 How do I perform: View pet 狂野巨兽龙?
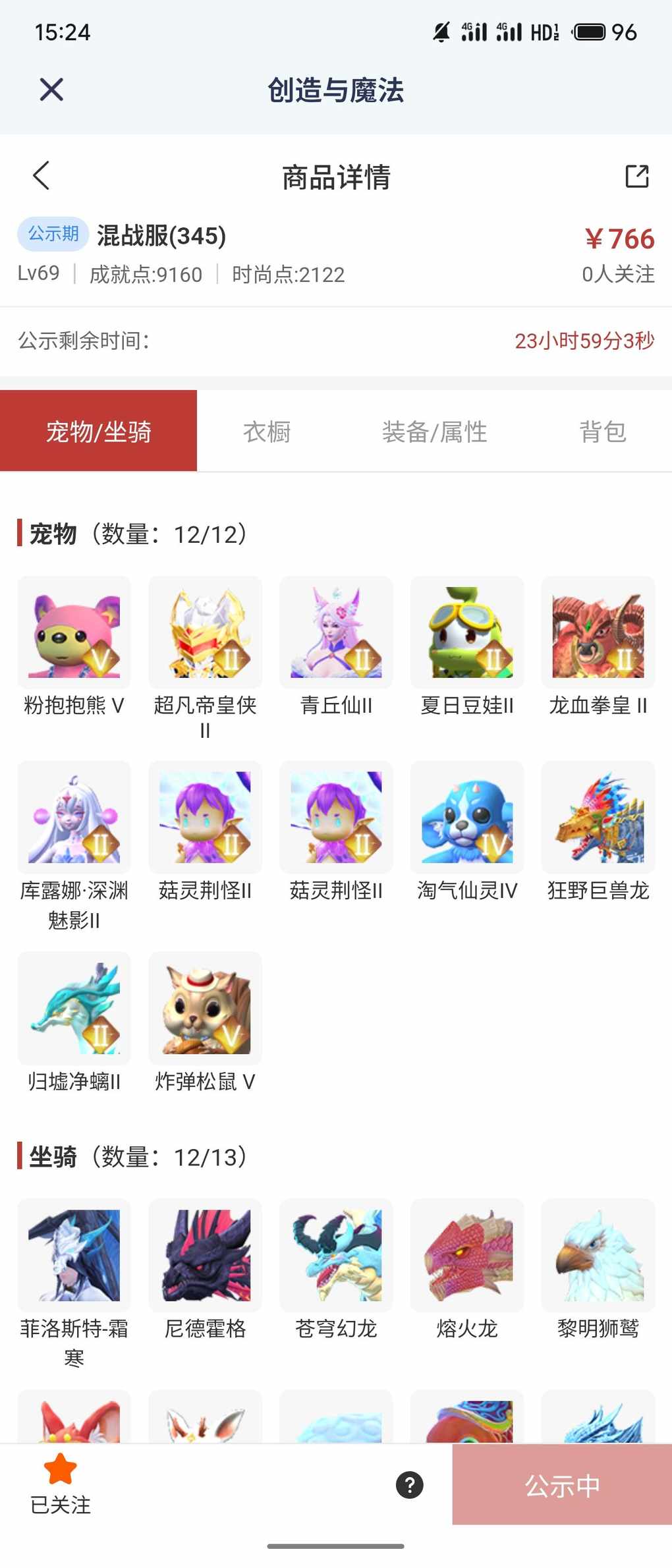pyautogui.click(x=598, y=818)
